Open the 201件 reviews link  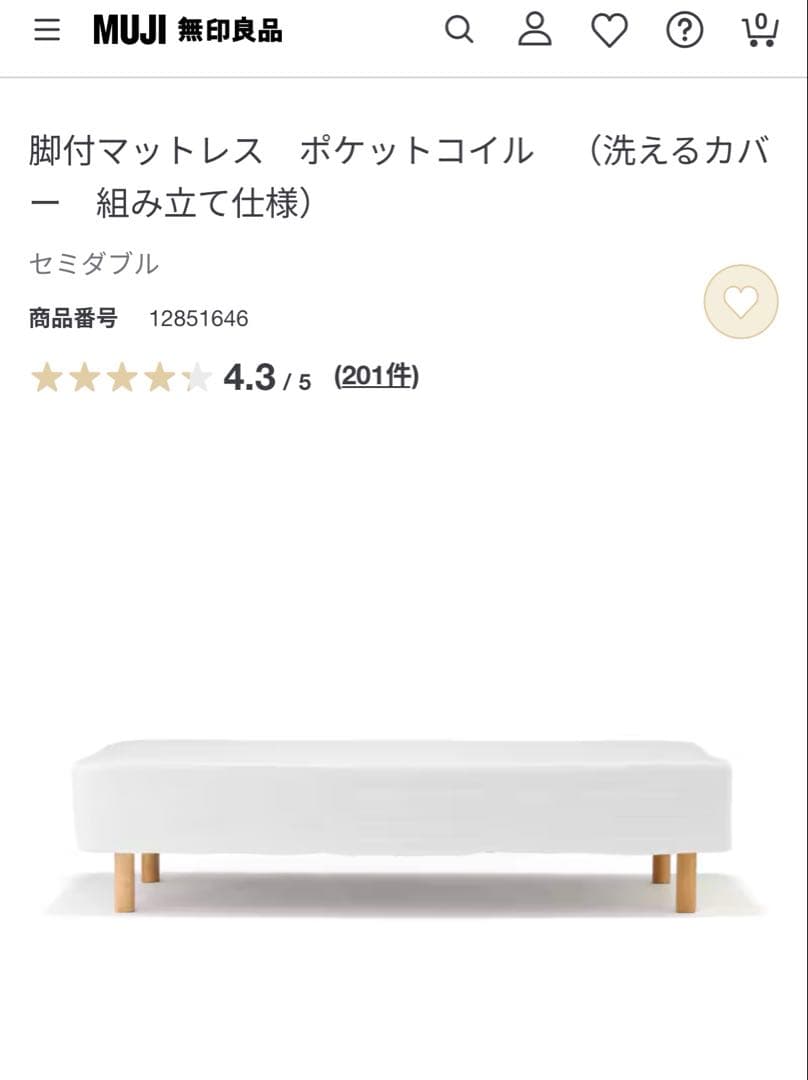[x=377, y=377]
